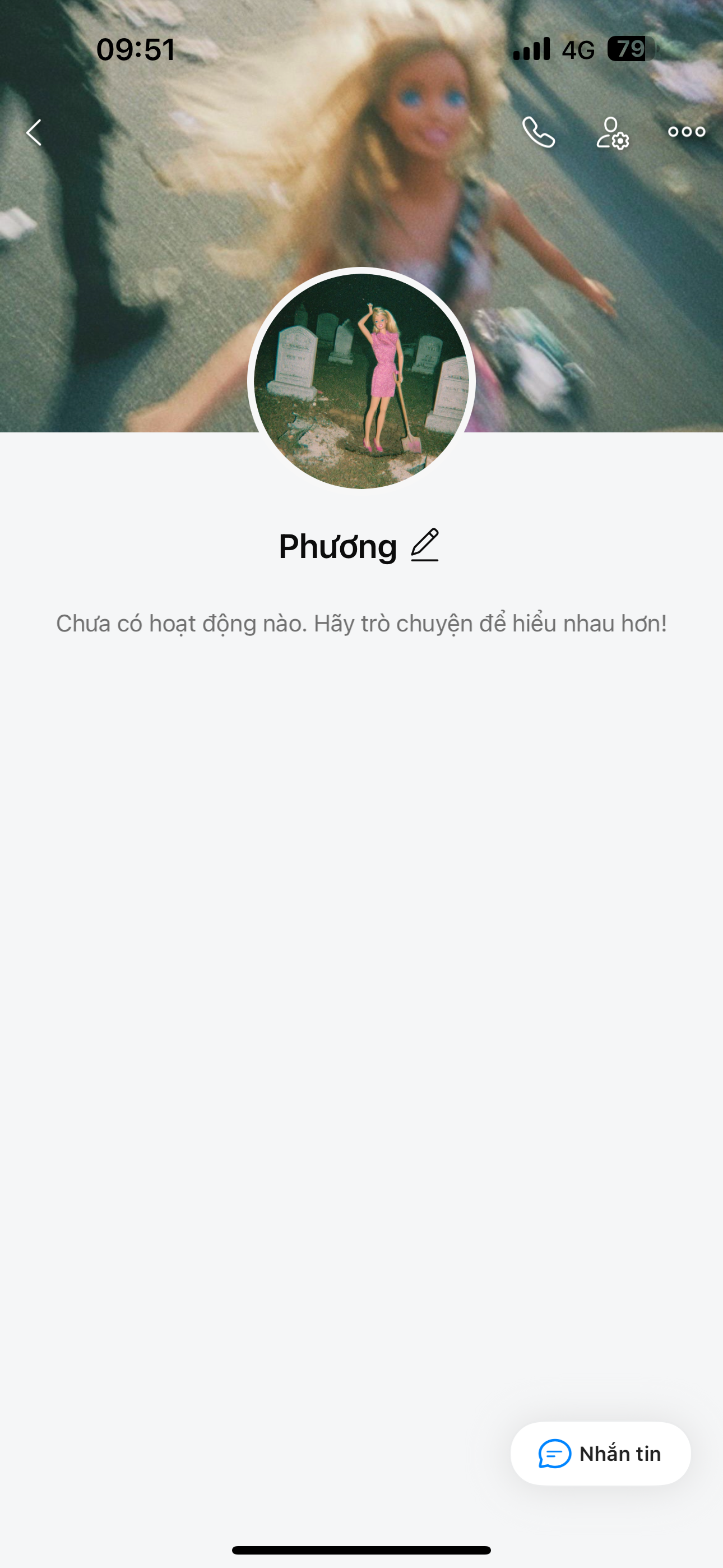Image resolution: width=723 pixels, height=1568 pixels.
Task: Open the three-dot overflow menu
Action: point(687,132)
